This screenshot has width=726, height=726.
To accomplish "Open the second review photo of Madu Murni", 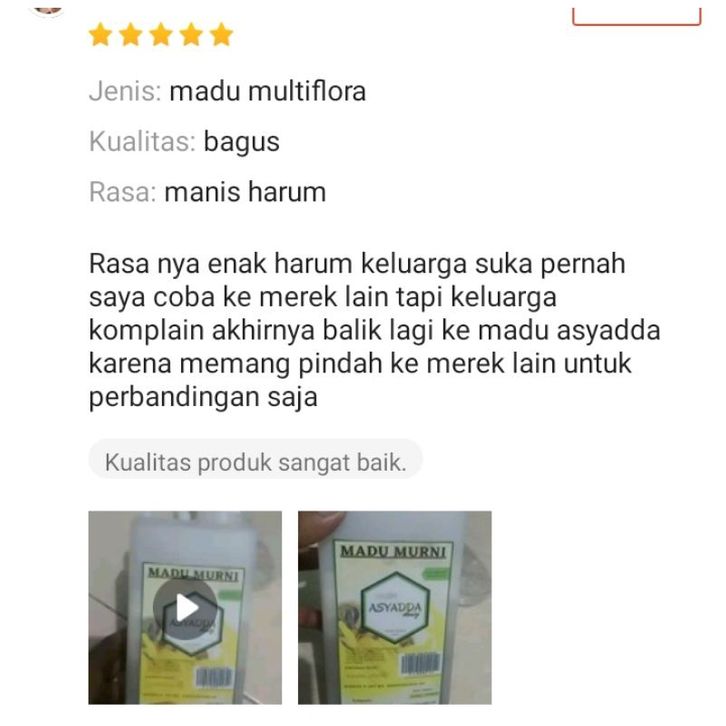I will [x=394, y=607].
